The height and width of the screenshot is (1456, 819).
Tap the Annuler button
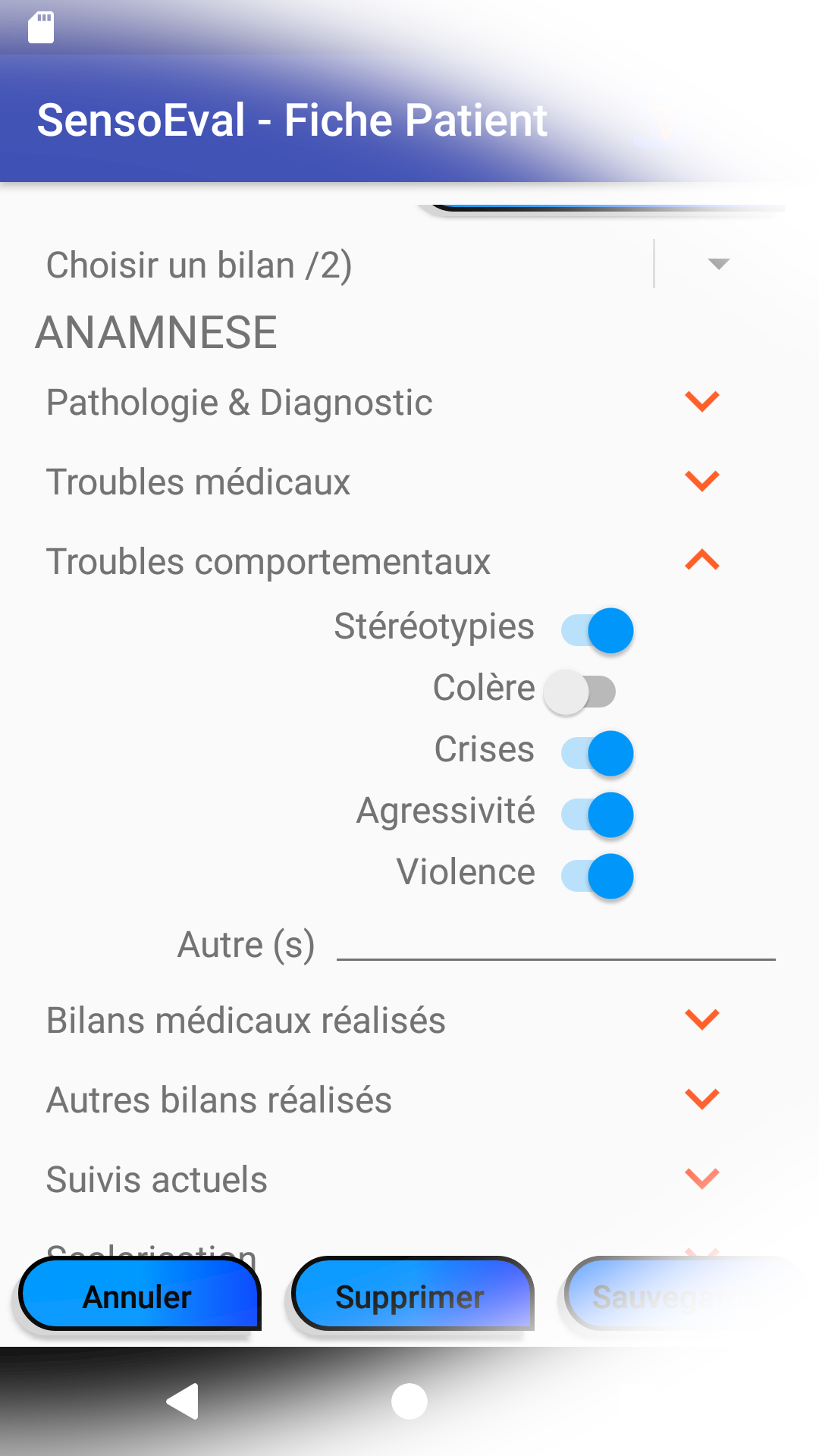pyautogui.click(x=140, y=1294)
